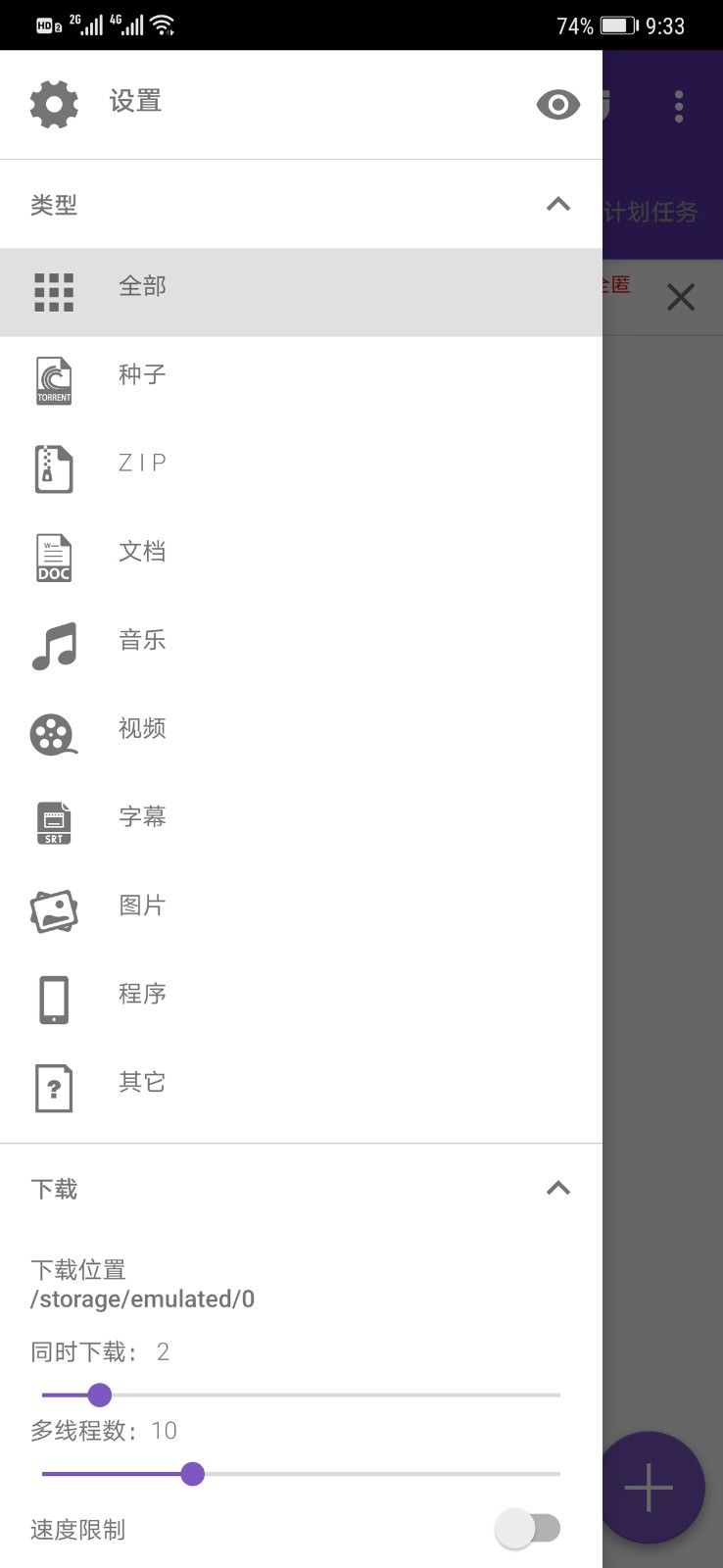Show 视频 video files
This screenshot has height=1568, width=723.
301,734
